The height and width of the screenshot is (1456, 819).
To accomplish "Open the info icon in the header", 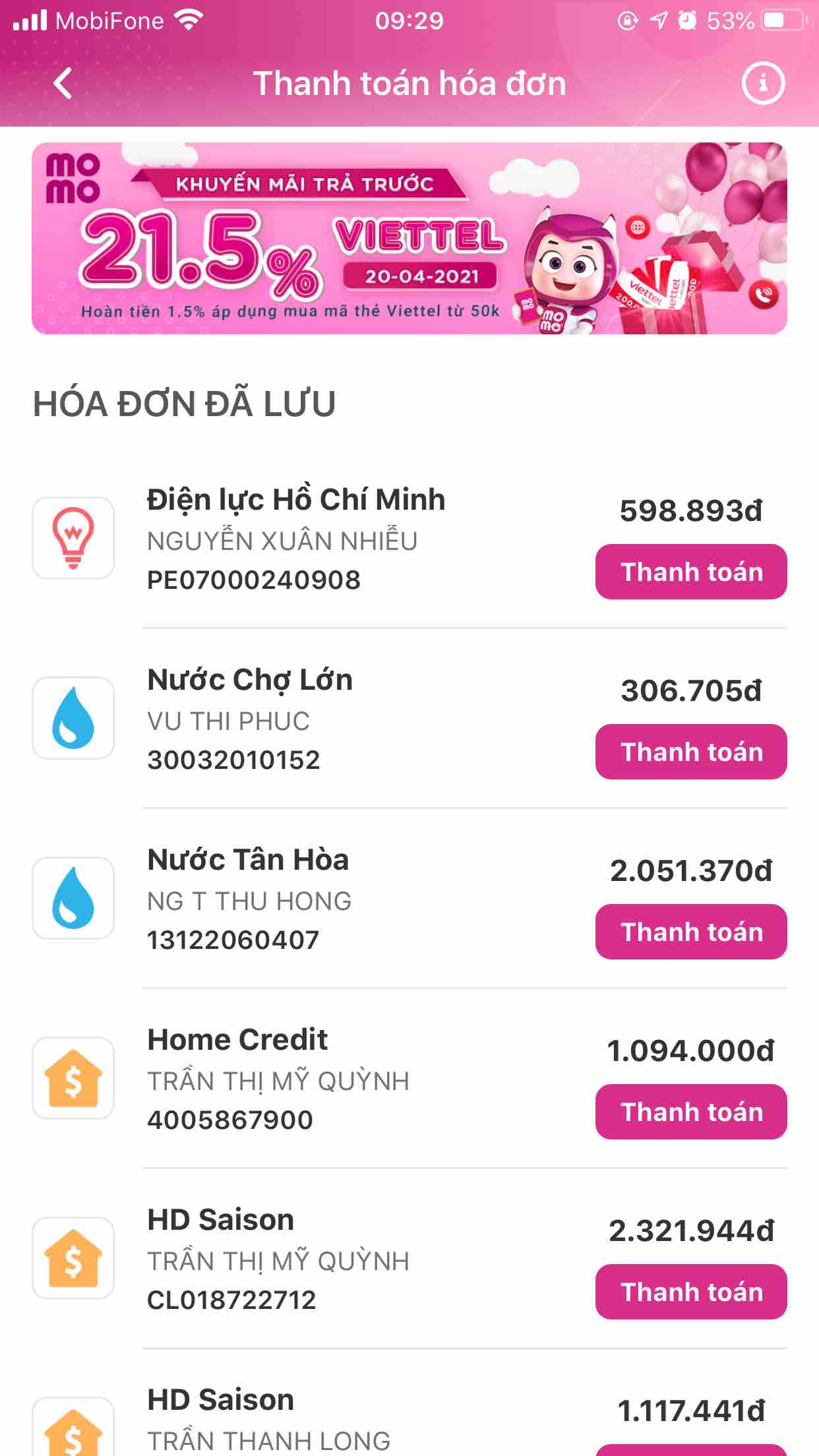I will pos(763,84).
